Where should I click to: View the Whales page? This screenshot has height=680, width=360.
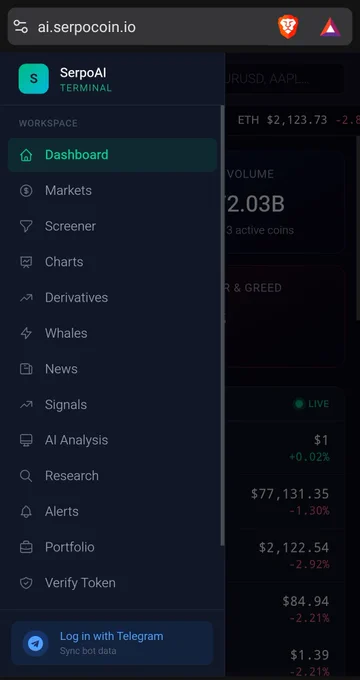112,333
